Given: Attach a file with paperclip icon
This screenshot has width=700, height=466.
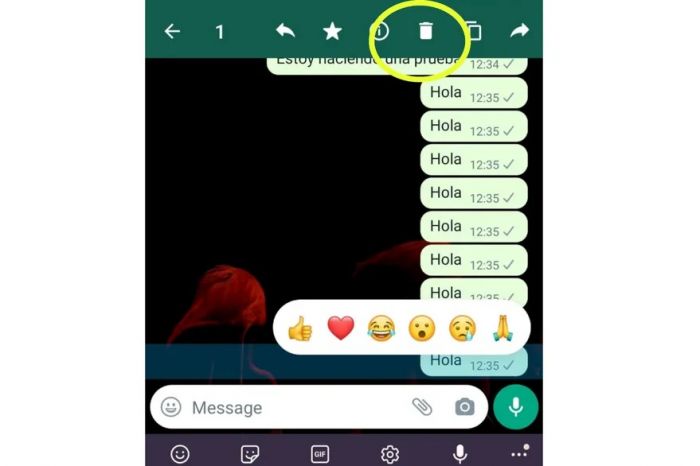Looking at the screenshot, I should coord(422,407).
